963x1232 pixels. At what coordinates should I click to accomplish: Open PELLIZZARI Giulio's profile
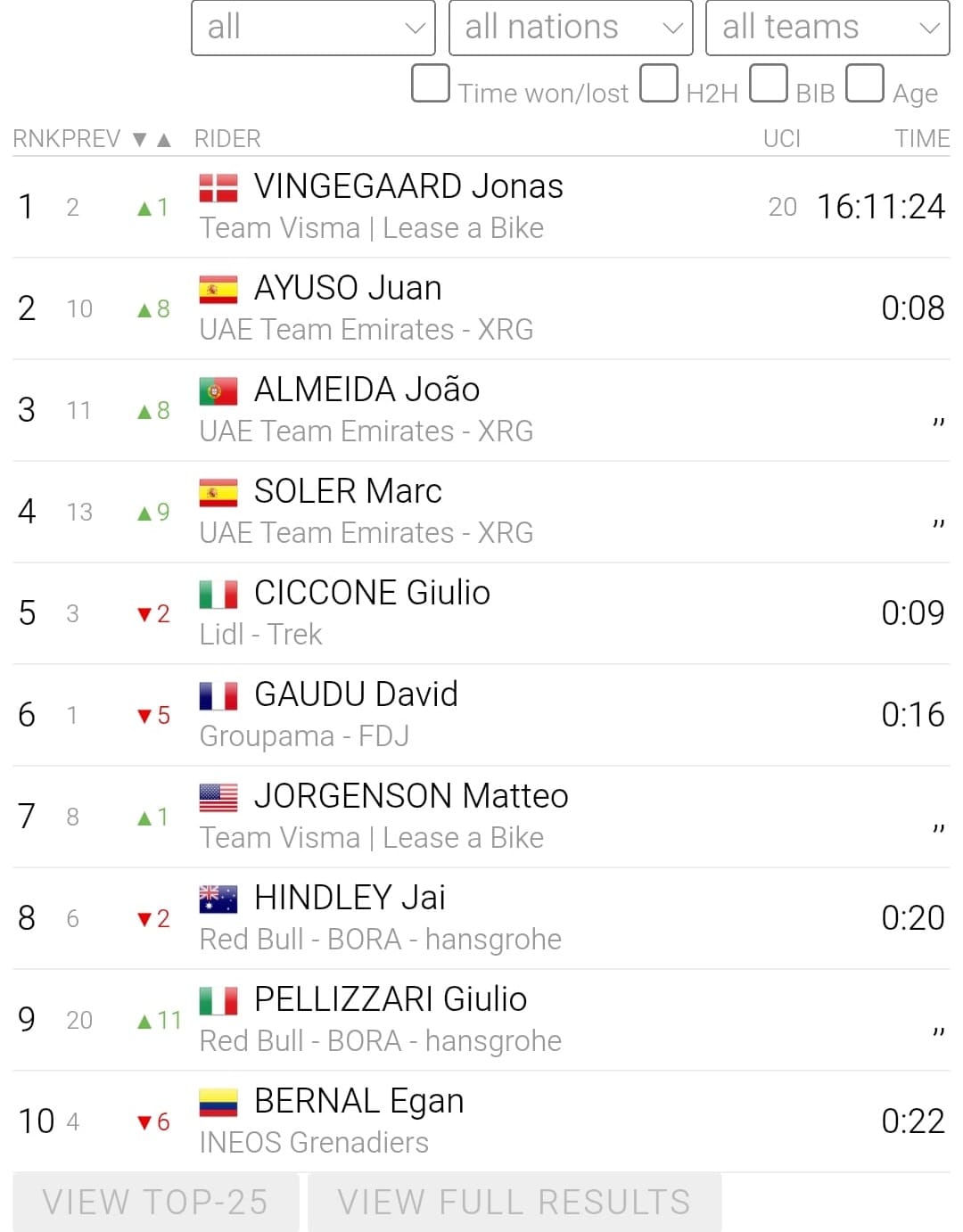[391, 999]
